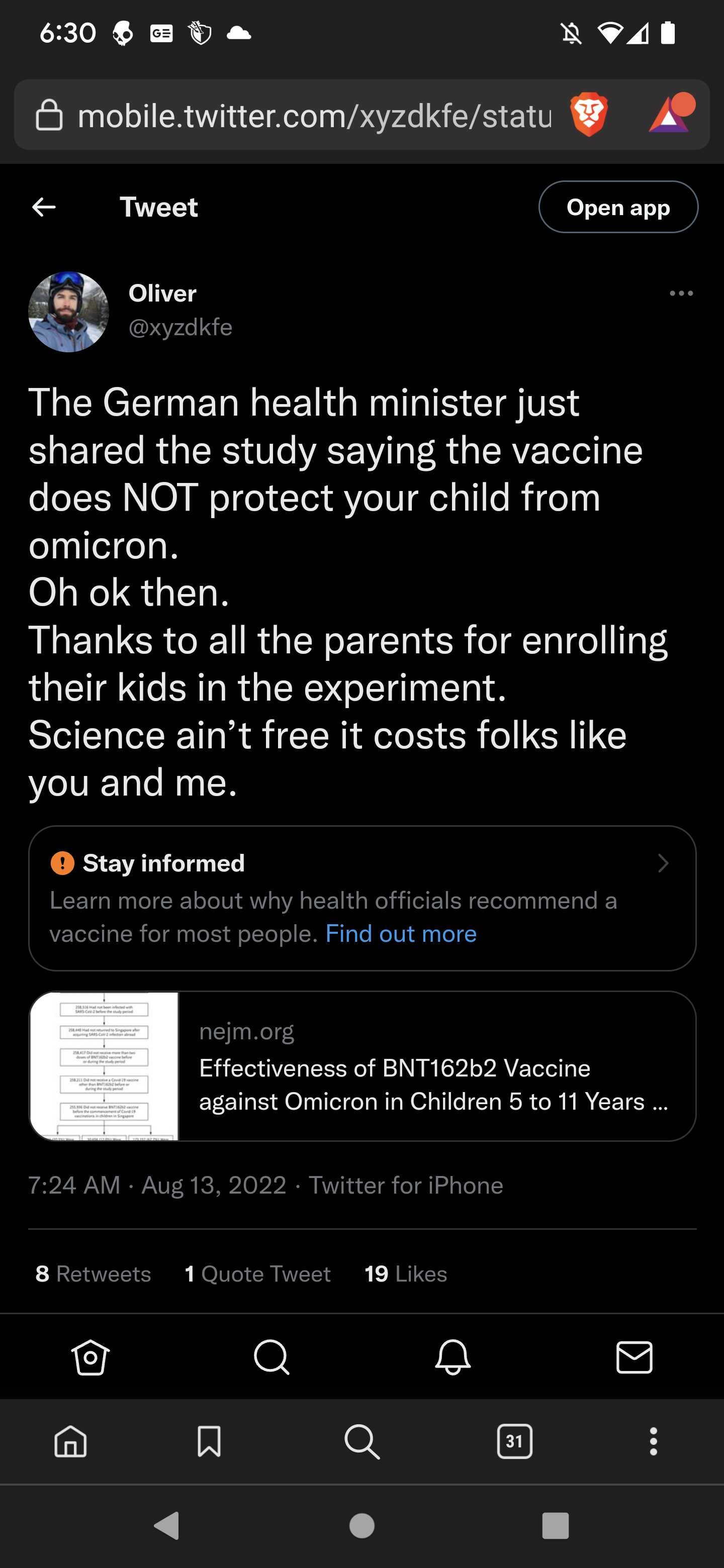Open the browser's three-dot menu
The width and height of the screenshot is (724, 1568).
tap(654, 1441)
